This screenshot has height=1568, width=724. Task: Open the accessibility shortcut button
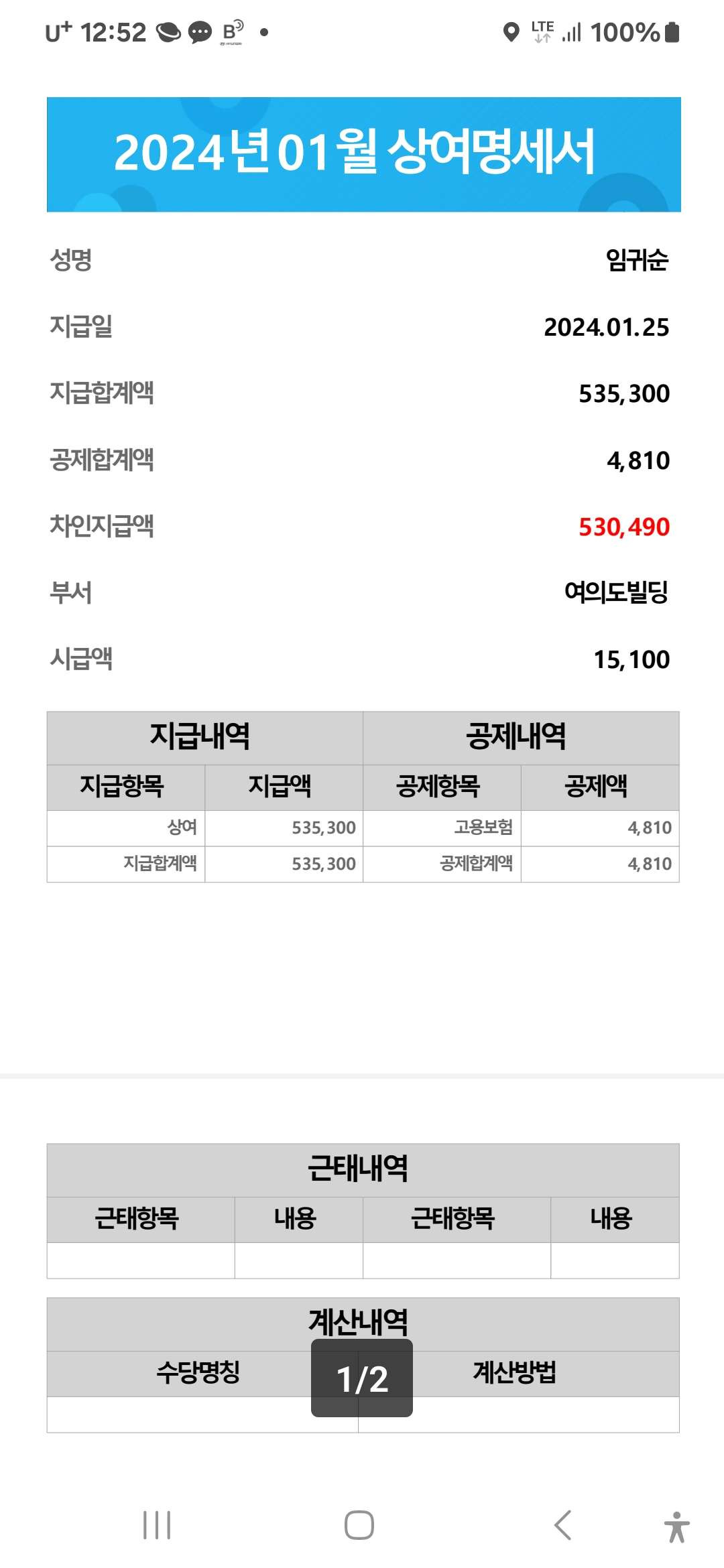[x=677, y=1527]
